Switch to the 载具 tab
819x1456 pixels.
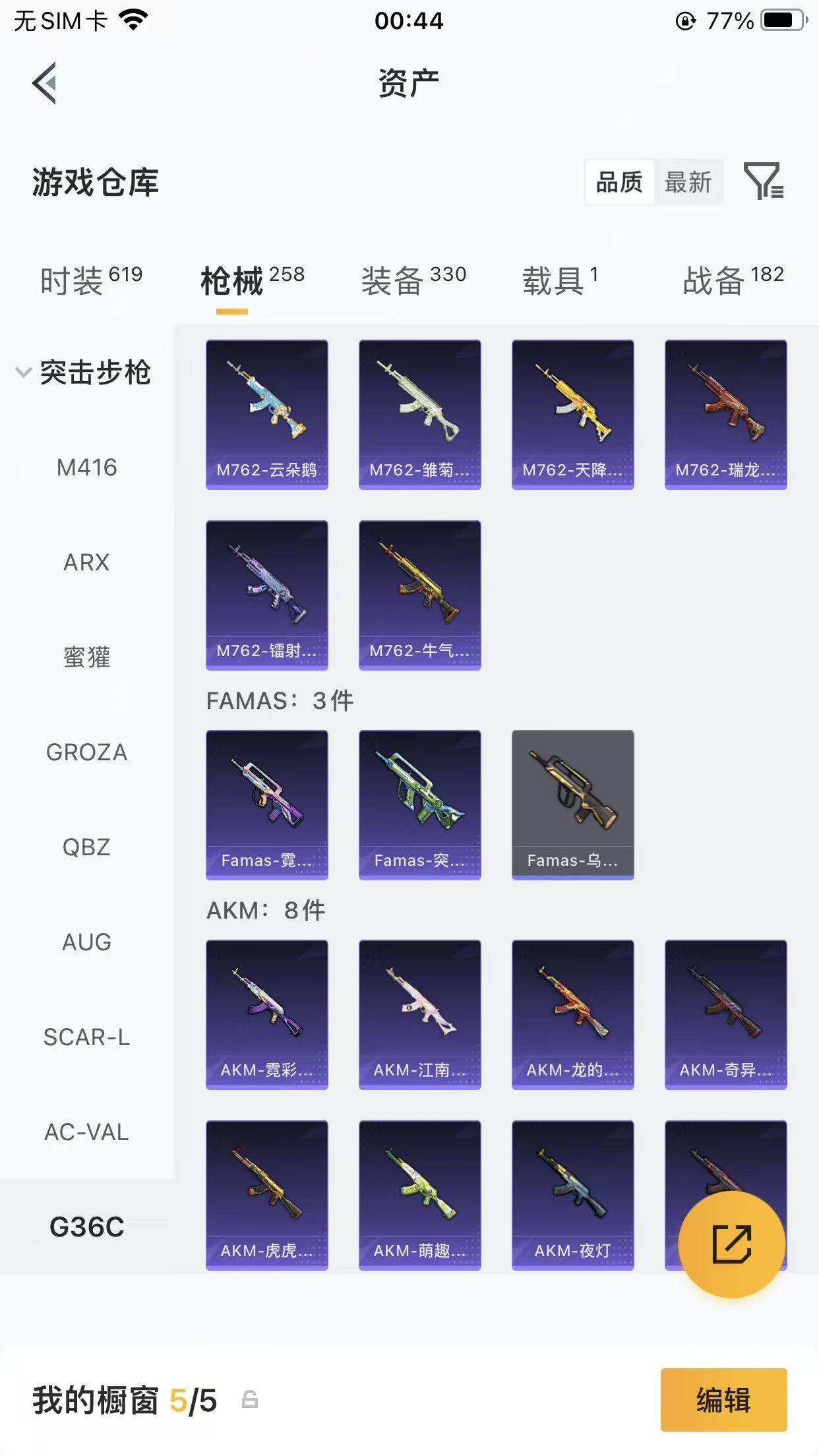click(x=560, y=281)
